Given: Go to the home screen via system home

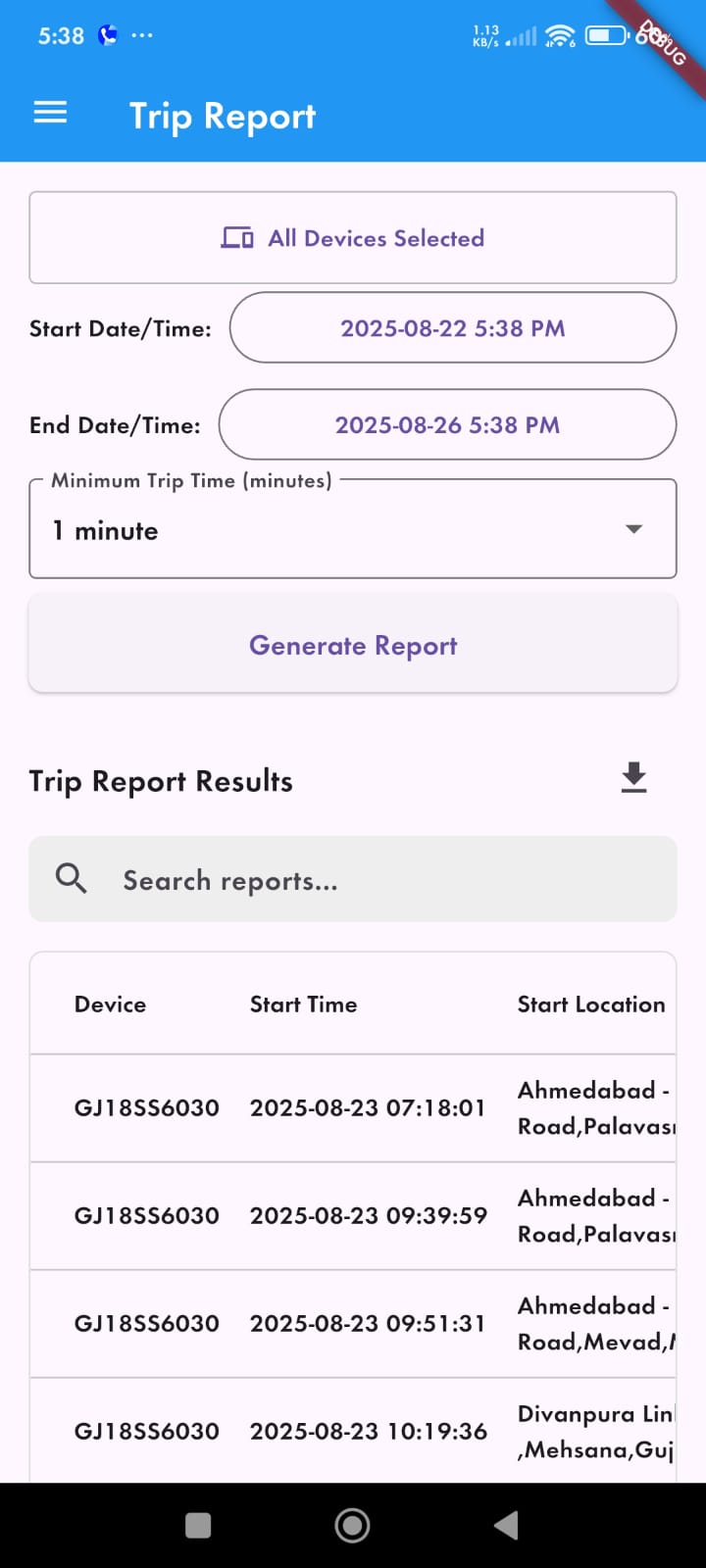Looking at the screenshot, I should [352, 1525].
